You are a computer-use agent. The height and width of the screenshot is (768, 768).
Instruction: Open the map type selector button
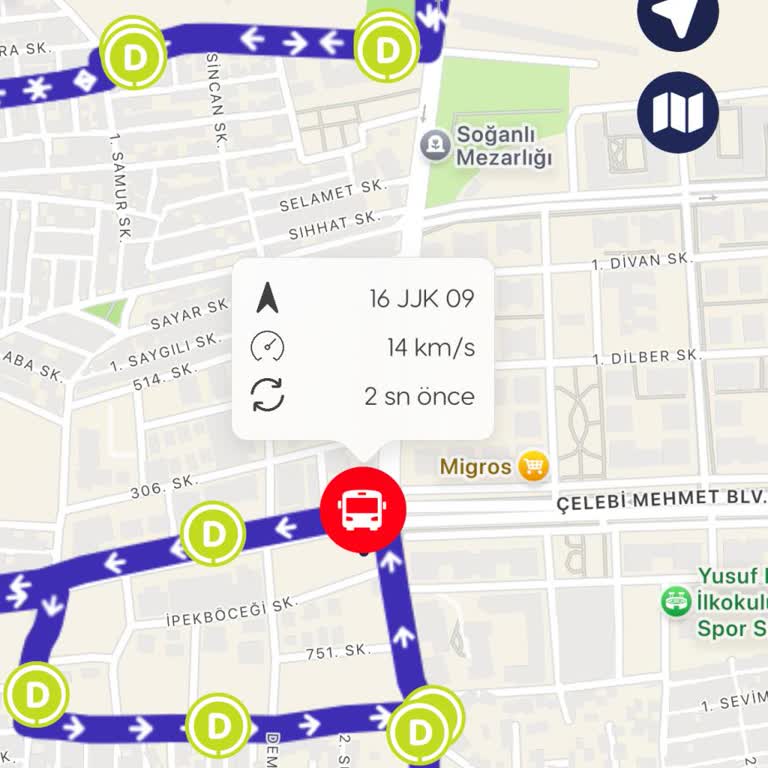[678, 112]
